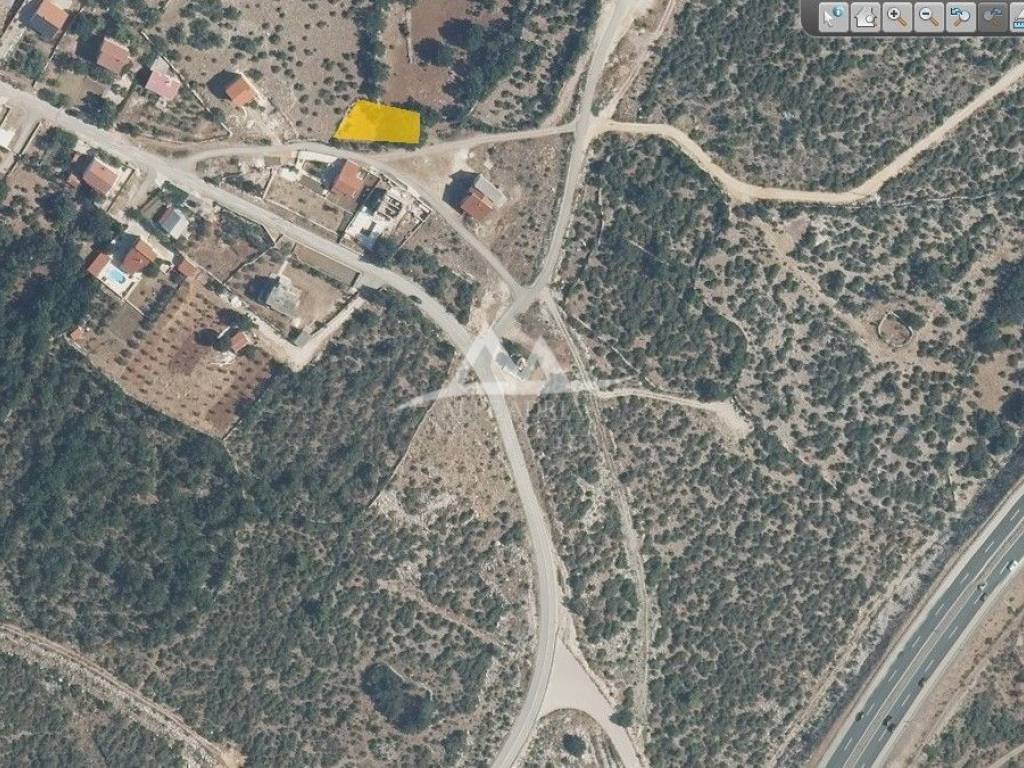1024x768 pixels.
Task: Activate the zoom in magnifier
Action: [x=897, y=17]
